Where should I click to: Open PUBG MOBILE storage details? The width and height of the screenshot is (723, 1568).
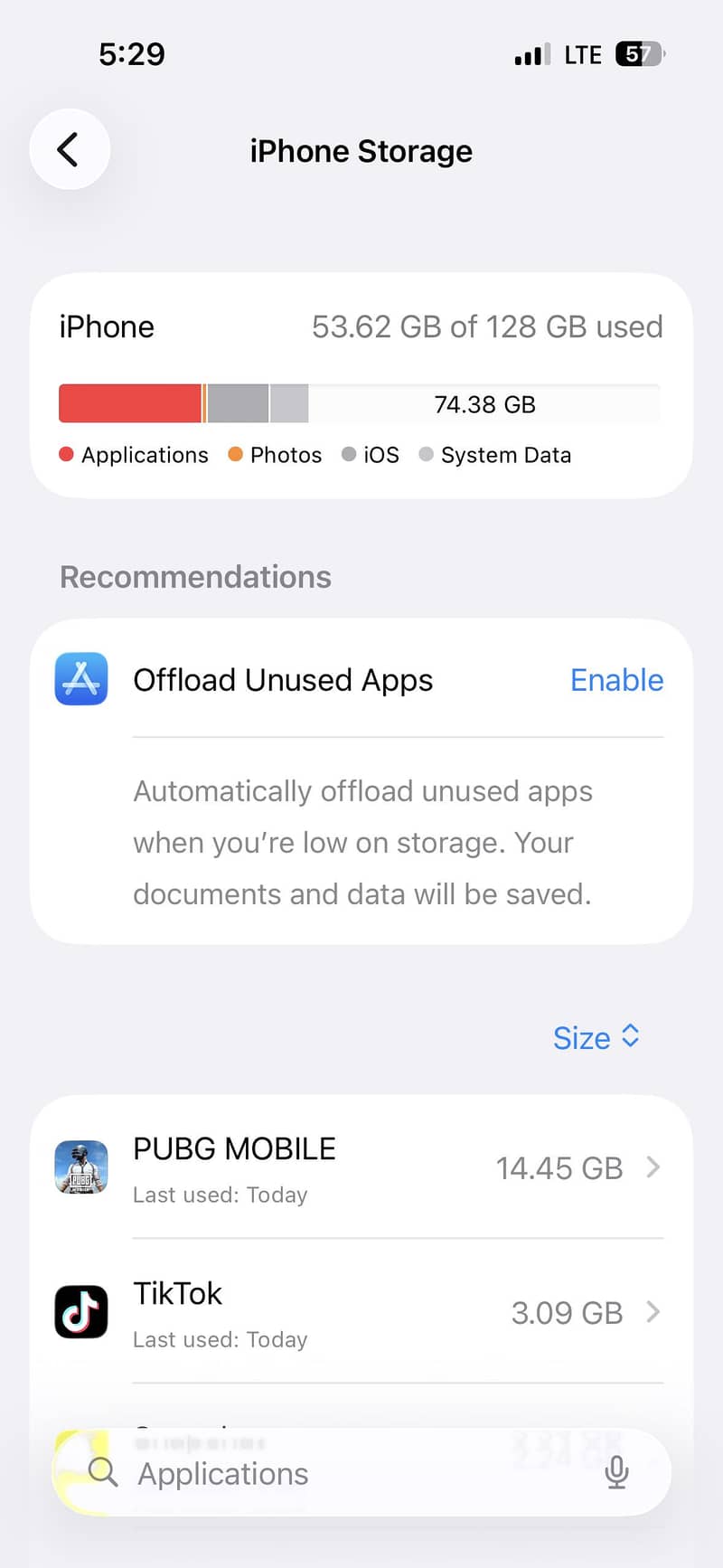361,1167
